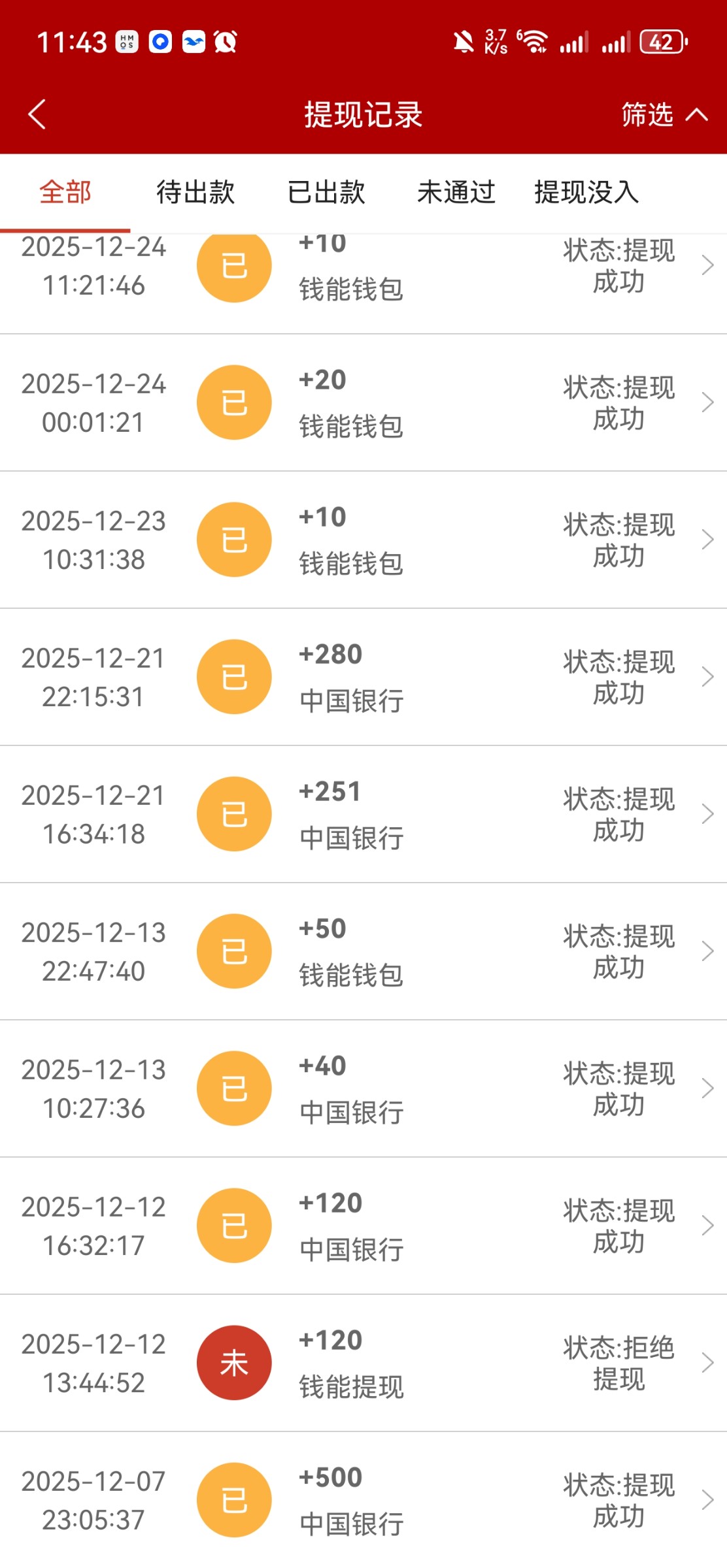Switch to the 全部 tab
The width and height of the screenshot is (727, 1568).
pyautogui.click(x=65, y=193)
